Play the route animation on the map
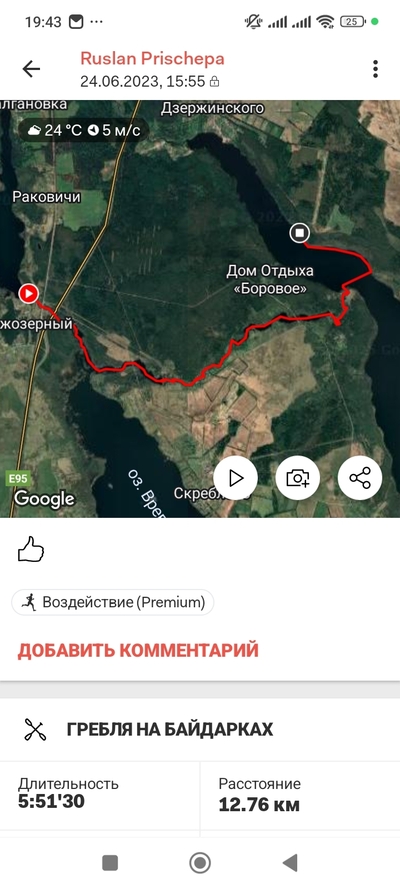 tap(236, 478)
